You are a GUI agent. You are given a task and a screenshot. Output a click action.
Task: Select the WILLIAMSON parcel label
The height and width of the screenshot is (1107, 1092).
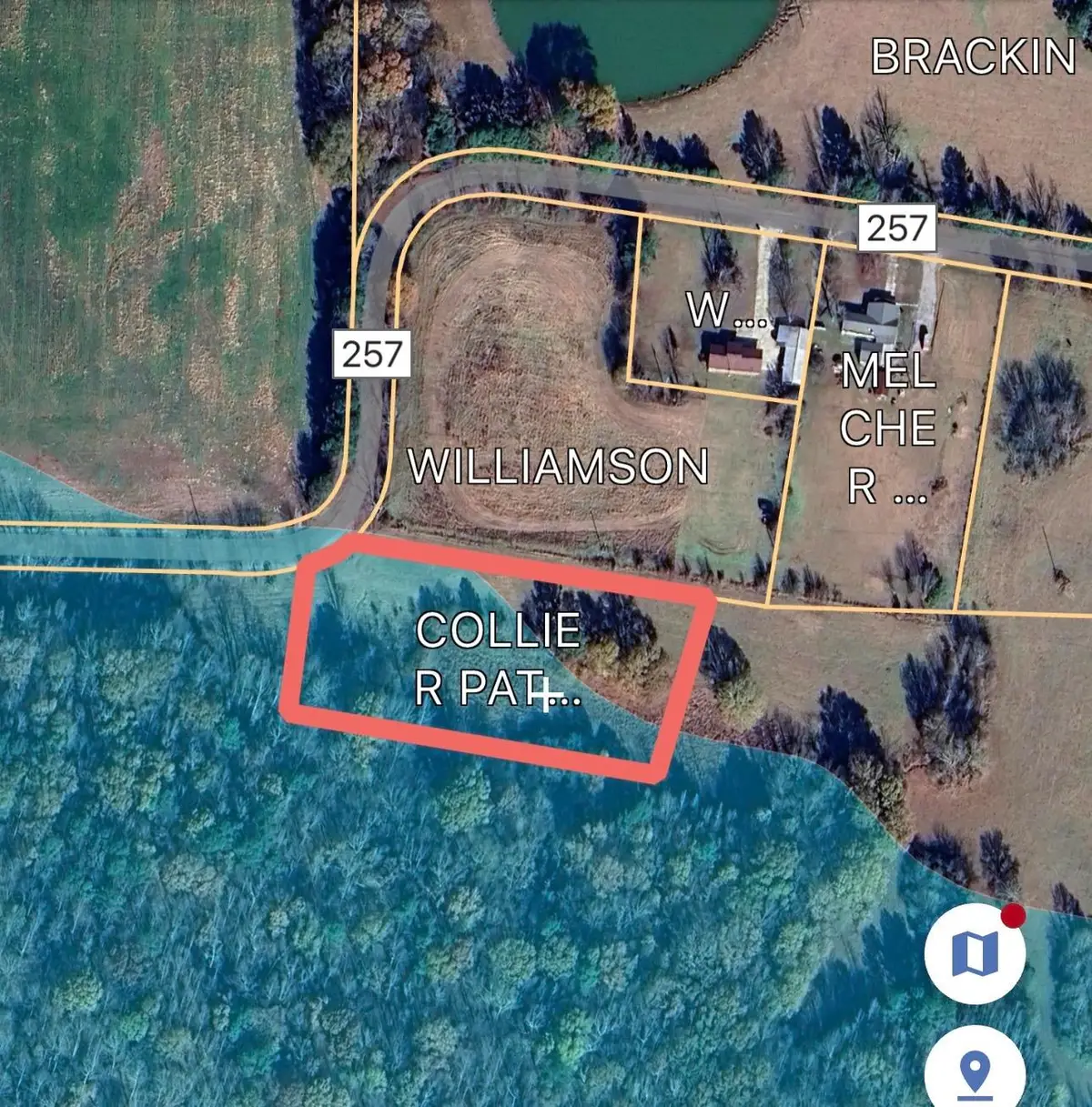pos(560,465)
